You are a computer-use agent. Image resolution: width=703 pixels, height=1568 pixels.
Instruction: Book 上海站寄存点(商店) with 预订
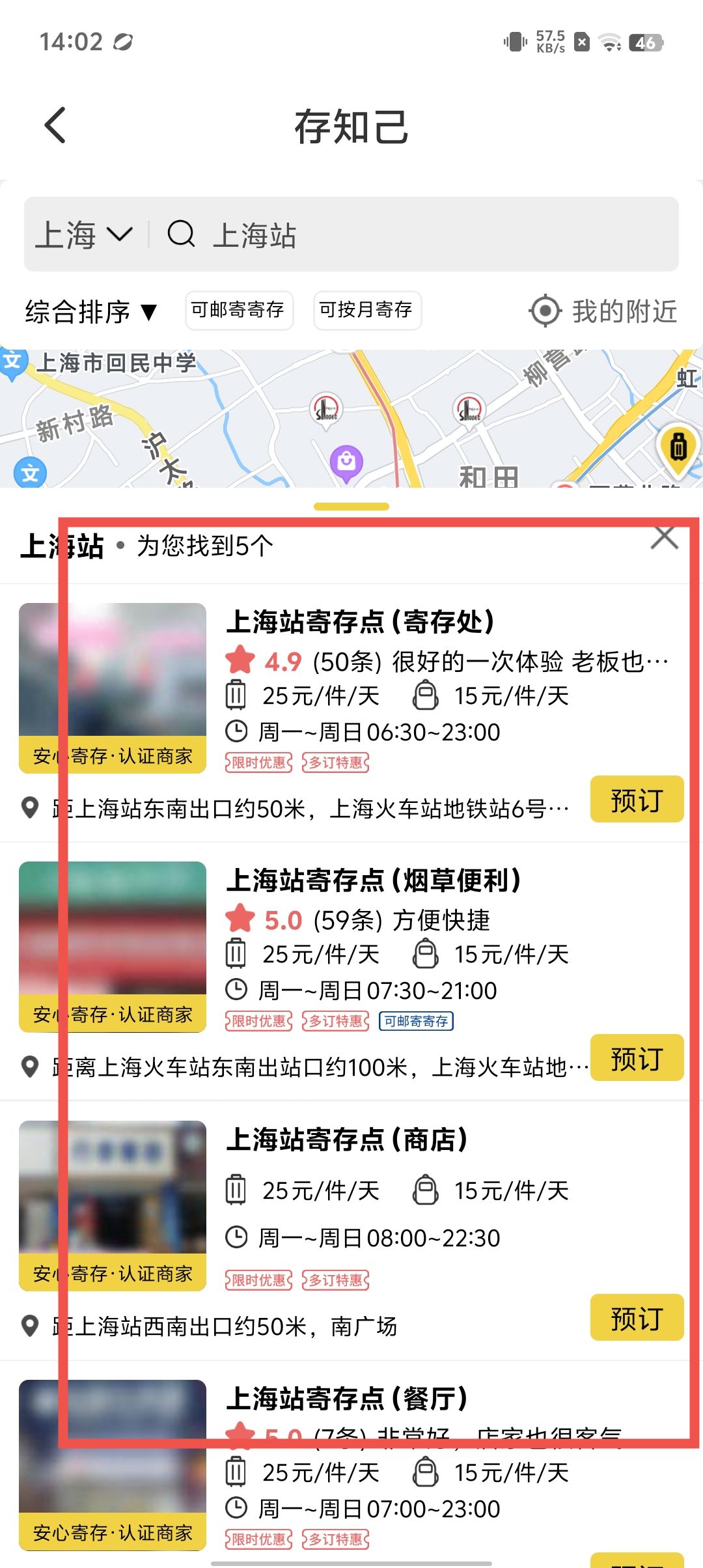click(x=636, y=1317)
